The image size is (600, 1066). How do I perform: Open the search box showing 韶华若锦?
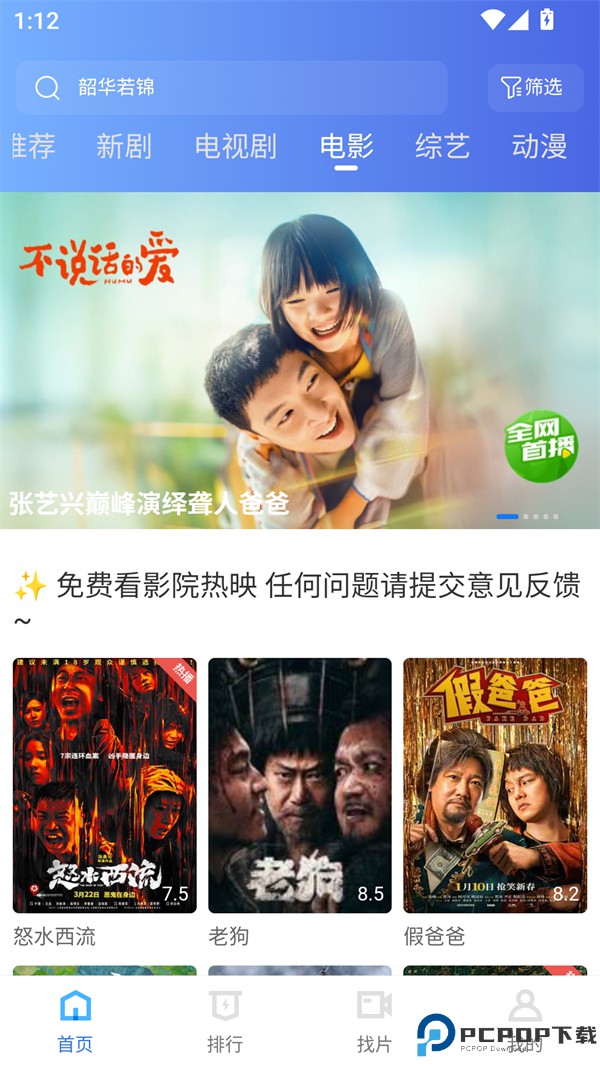tap(230, 88)
